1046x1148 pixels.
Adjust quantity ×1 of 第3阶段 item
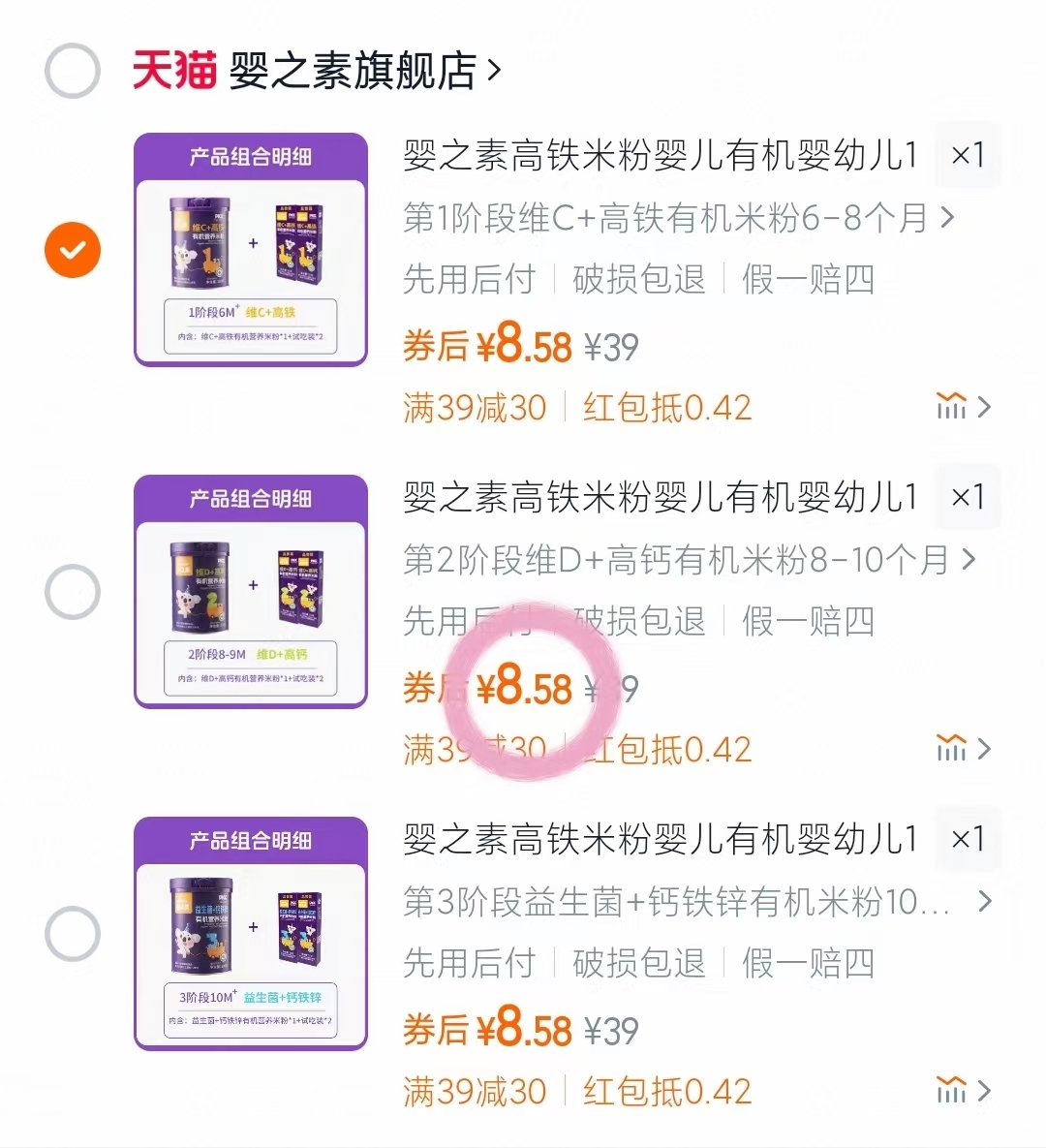click(x=968, y=839)
